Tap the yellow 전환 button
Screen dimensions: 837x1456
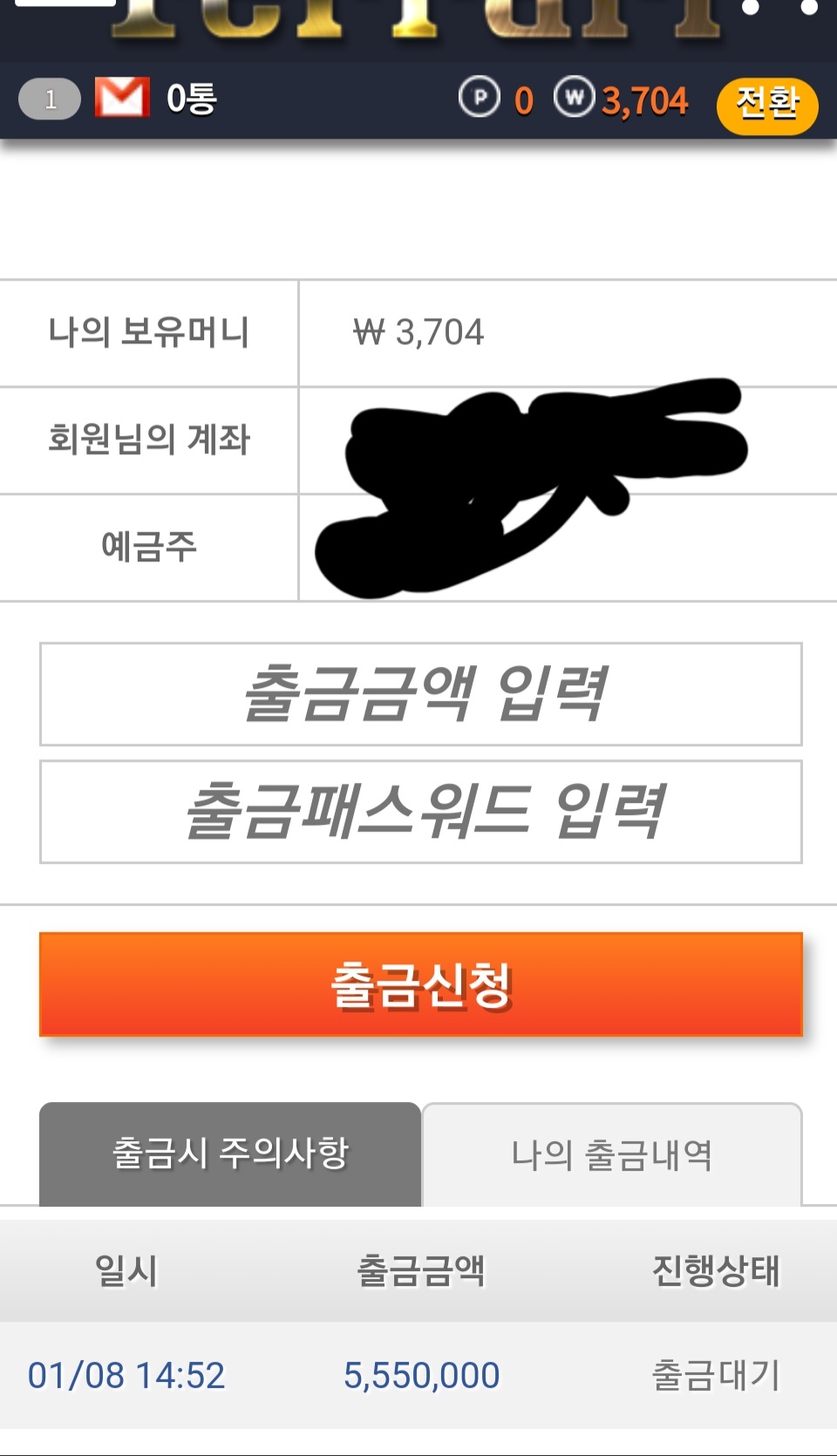(x=767, y=105)
